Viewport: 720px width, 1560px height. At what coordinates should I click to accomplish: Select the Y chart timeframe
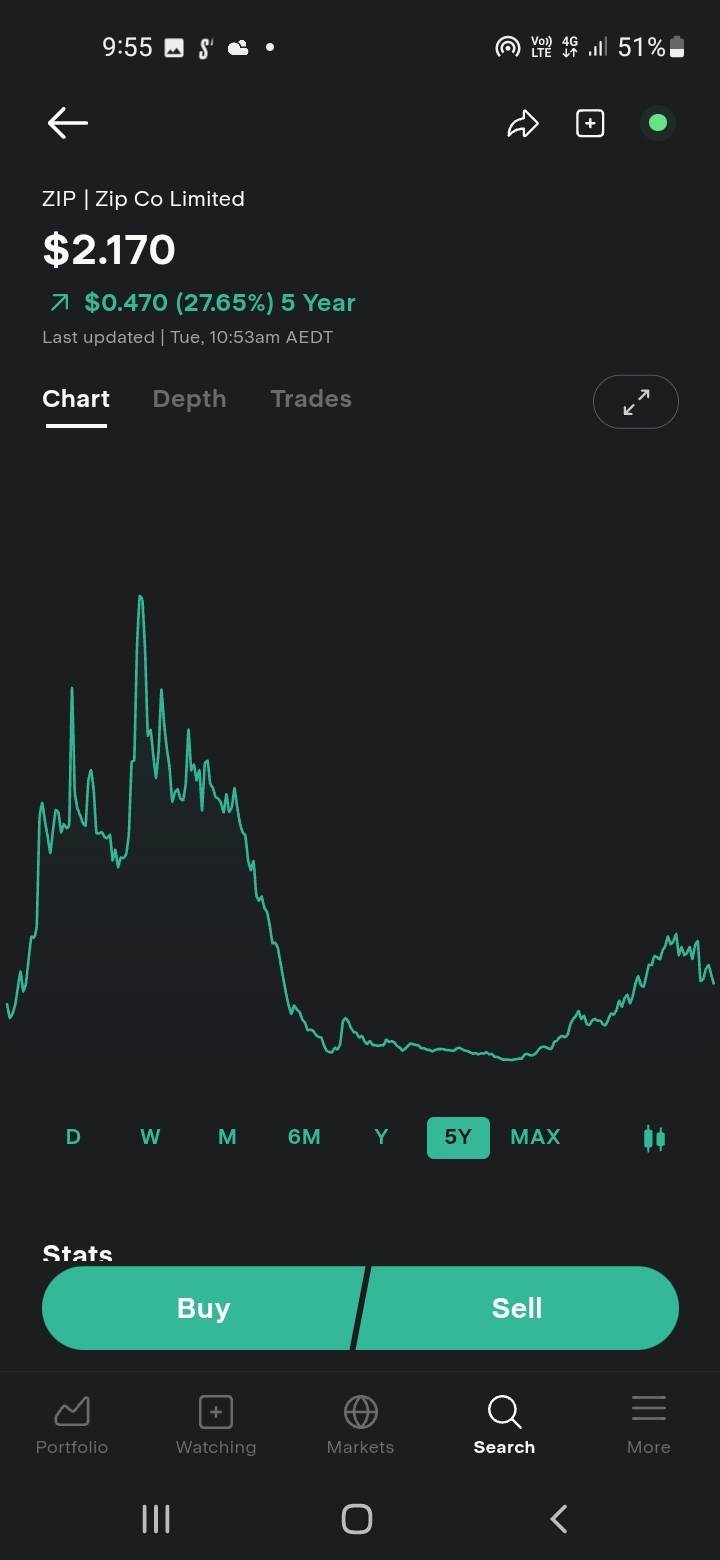[x=381, y=1137]
